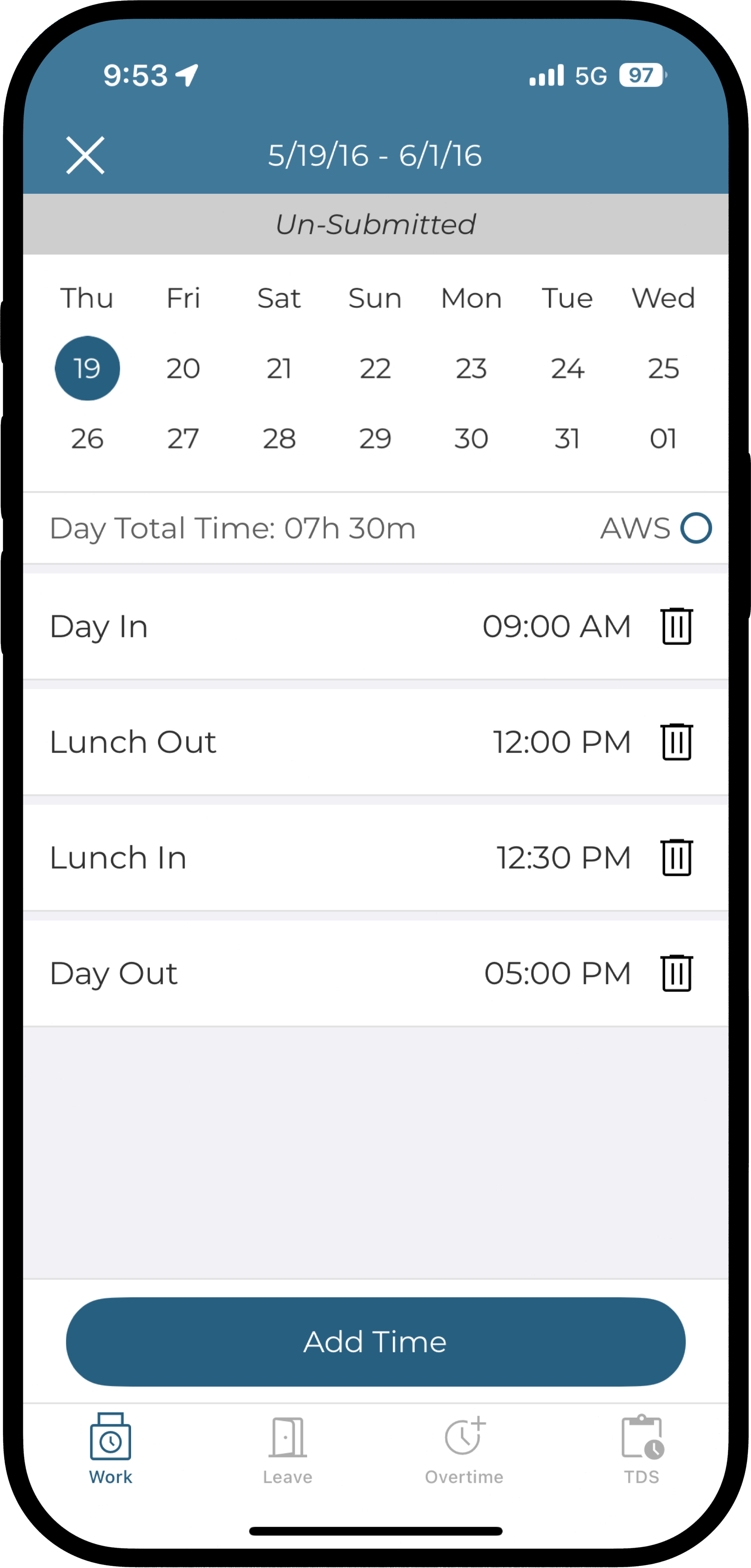The image size is (751, 1568).
Task: Go to the Work tab
Action: (110, 1449)
